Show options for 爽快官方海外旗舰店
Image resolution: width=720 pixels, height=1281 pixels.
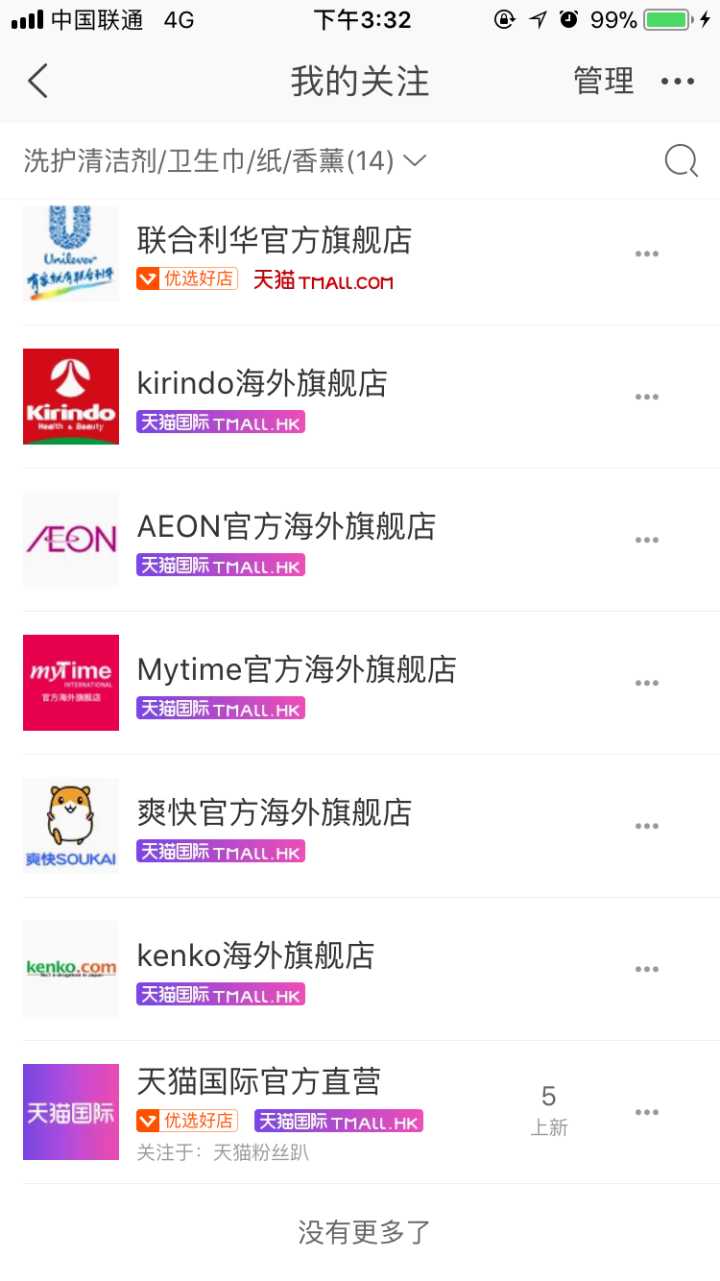(647, 826)
